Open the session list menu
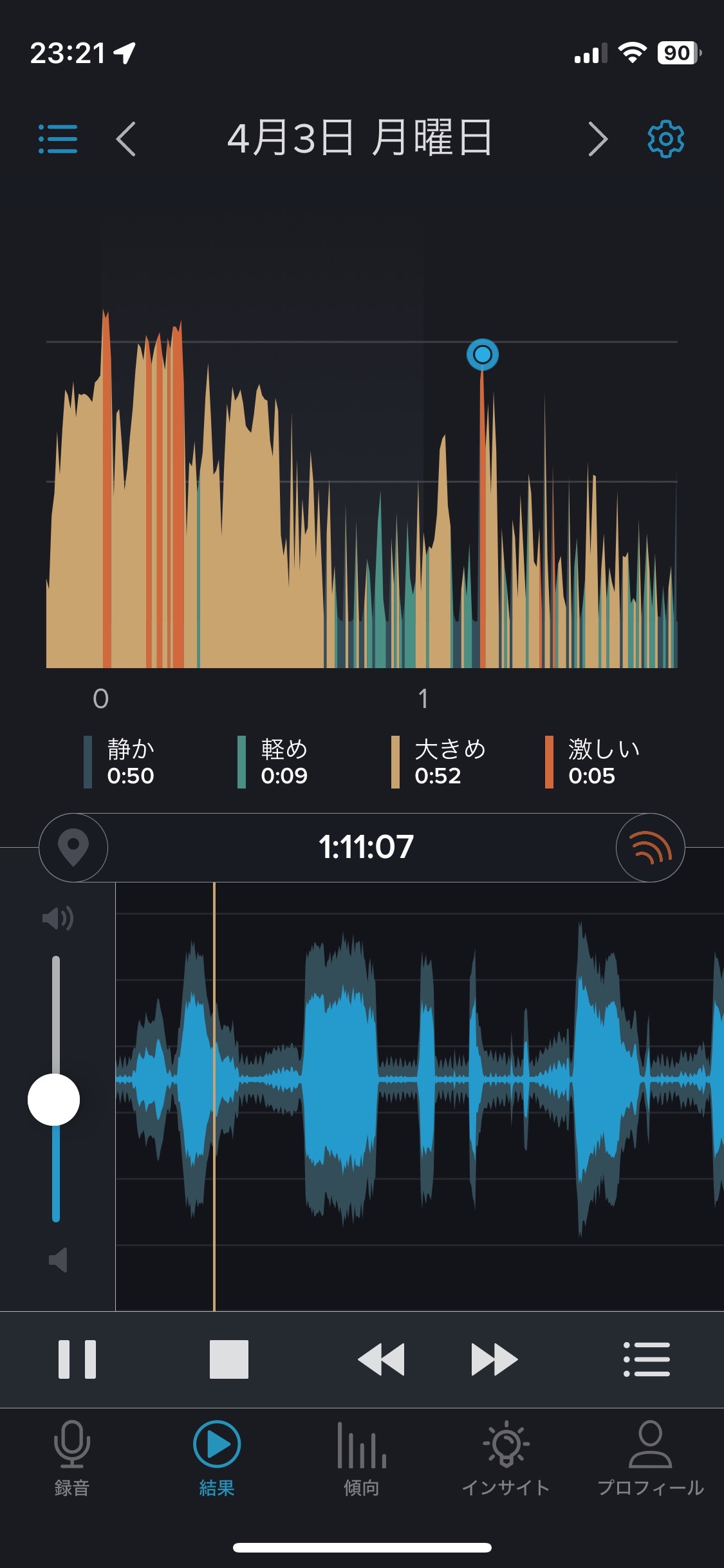This screenshot has height=1568, width=724. pyautogui.click(x=58, y=139)
